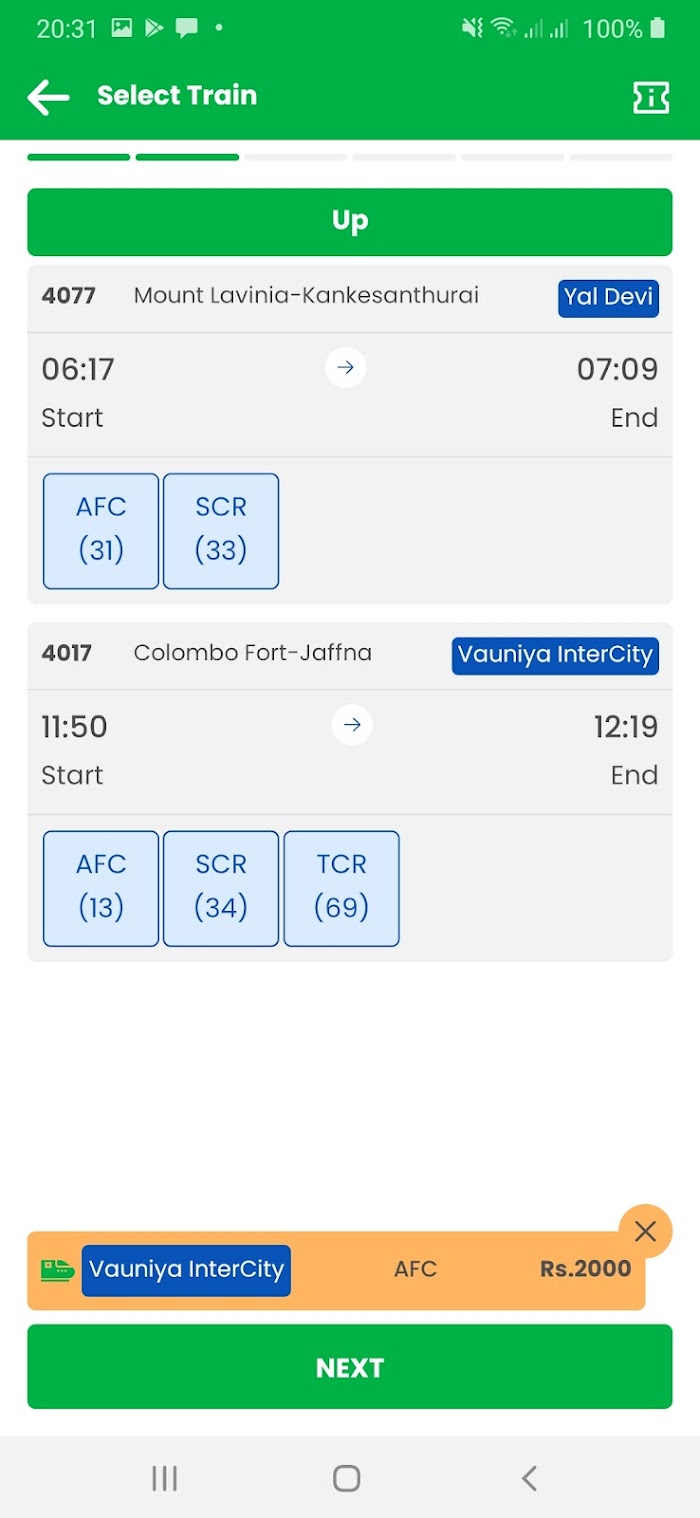Open recent apps from navigation bar
Viewport: 700px width, 1518px height.
(x=164, y=1478)
